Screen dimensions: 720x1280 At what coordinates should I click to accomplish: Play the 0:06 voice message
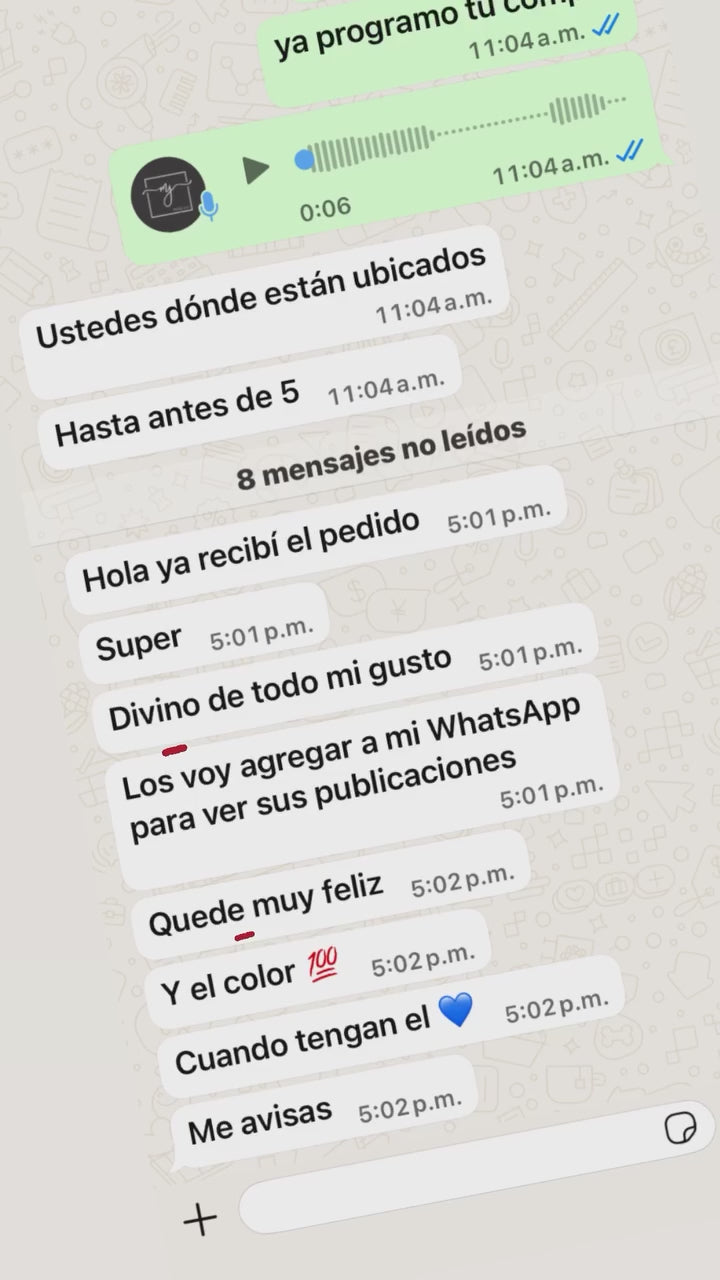coord(258,170)
